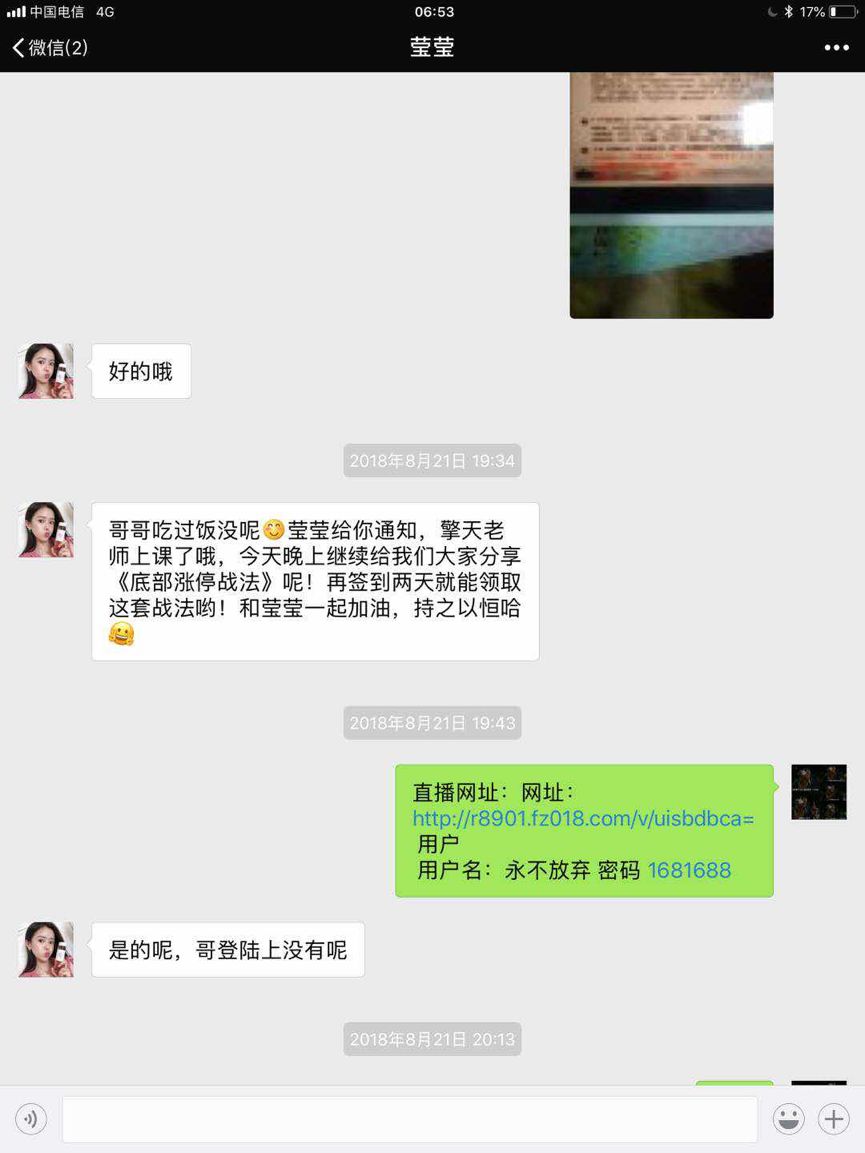Open the chat options three-dot menu

(836, 47)
